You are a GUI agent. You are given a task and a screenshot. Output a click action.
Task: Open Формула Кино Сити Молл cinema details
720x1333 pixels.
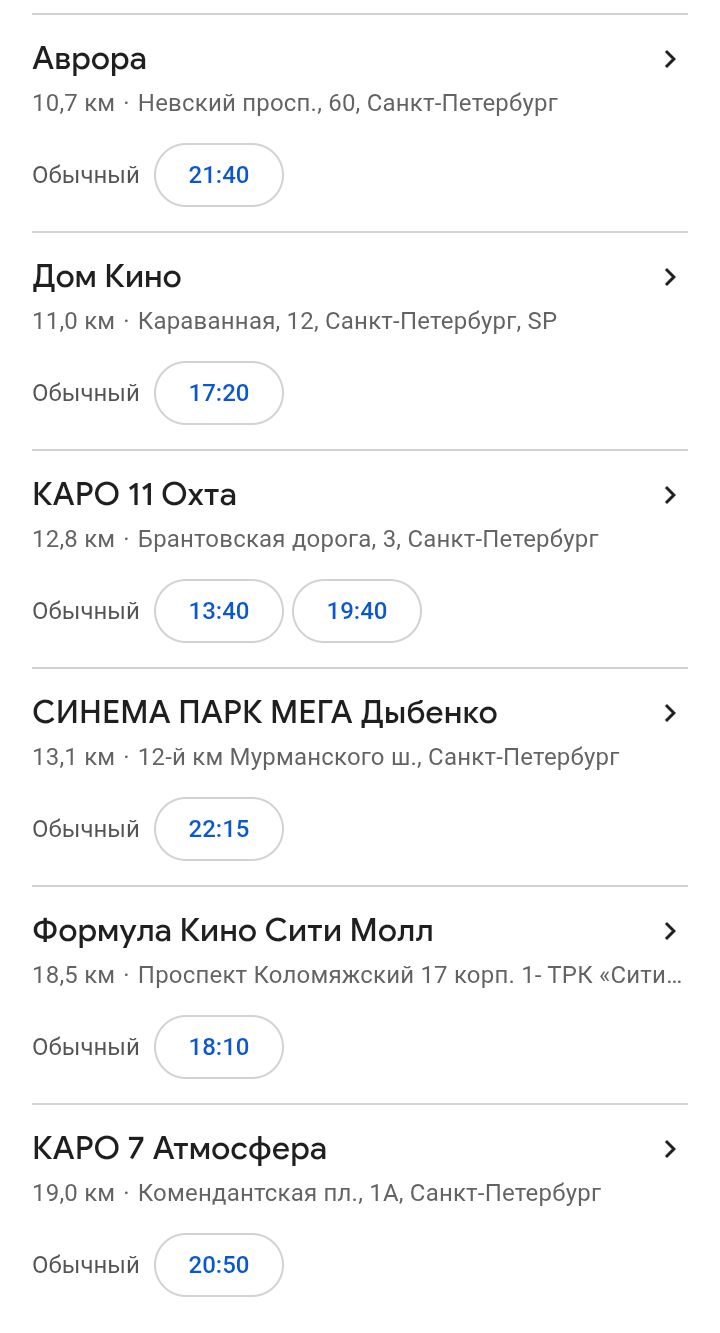point(670,931)
